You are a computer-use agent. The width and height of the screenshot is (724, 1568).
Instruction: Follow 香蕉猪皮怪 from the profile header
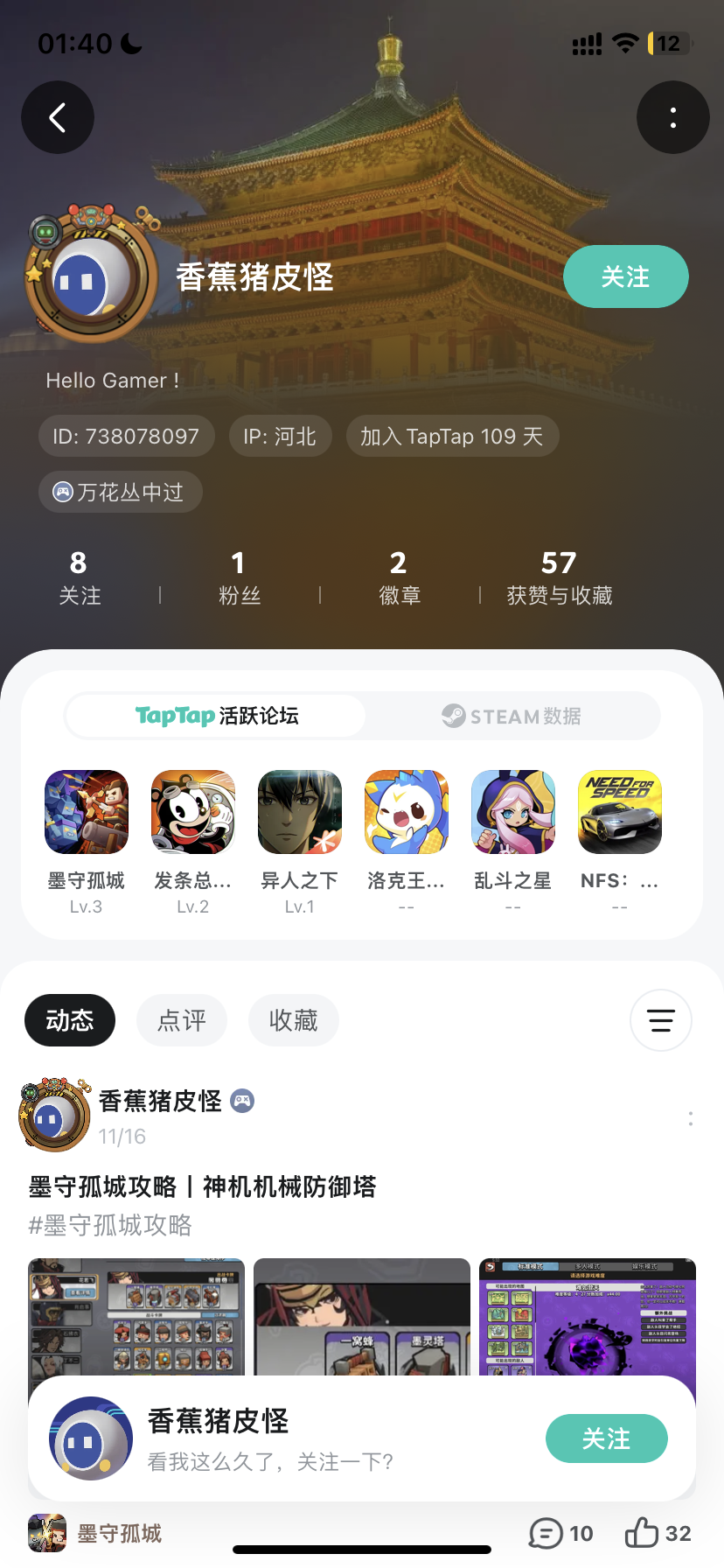click(x=625, y=276)
